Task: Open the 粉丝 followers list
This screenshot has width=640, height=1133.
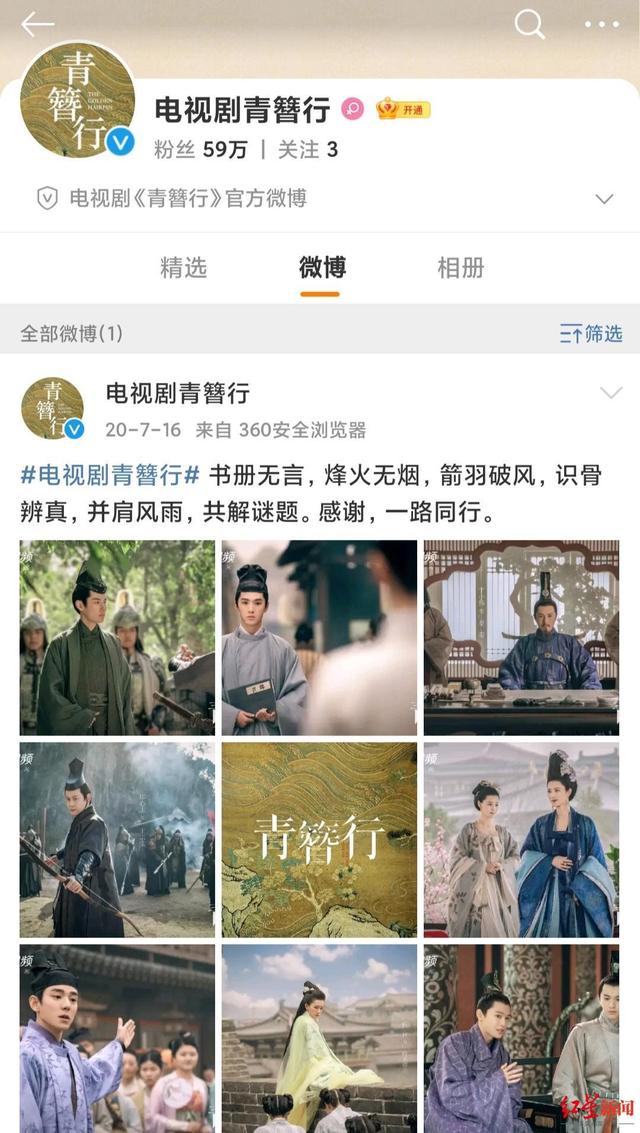Action: pyautogui.click(x=200, y=150)
